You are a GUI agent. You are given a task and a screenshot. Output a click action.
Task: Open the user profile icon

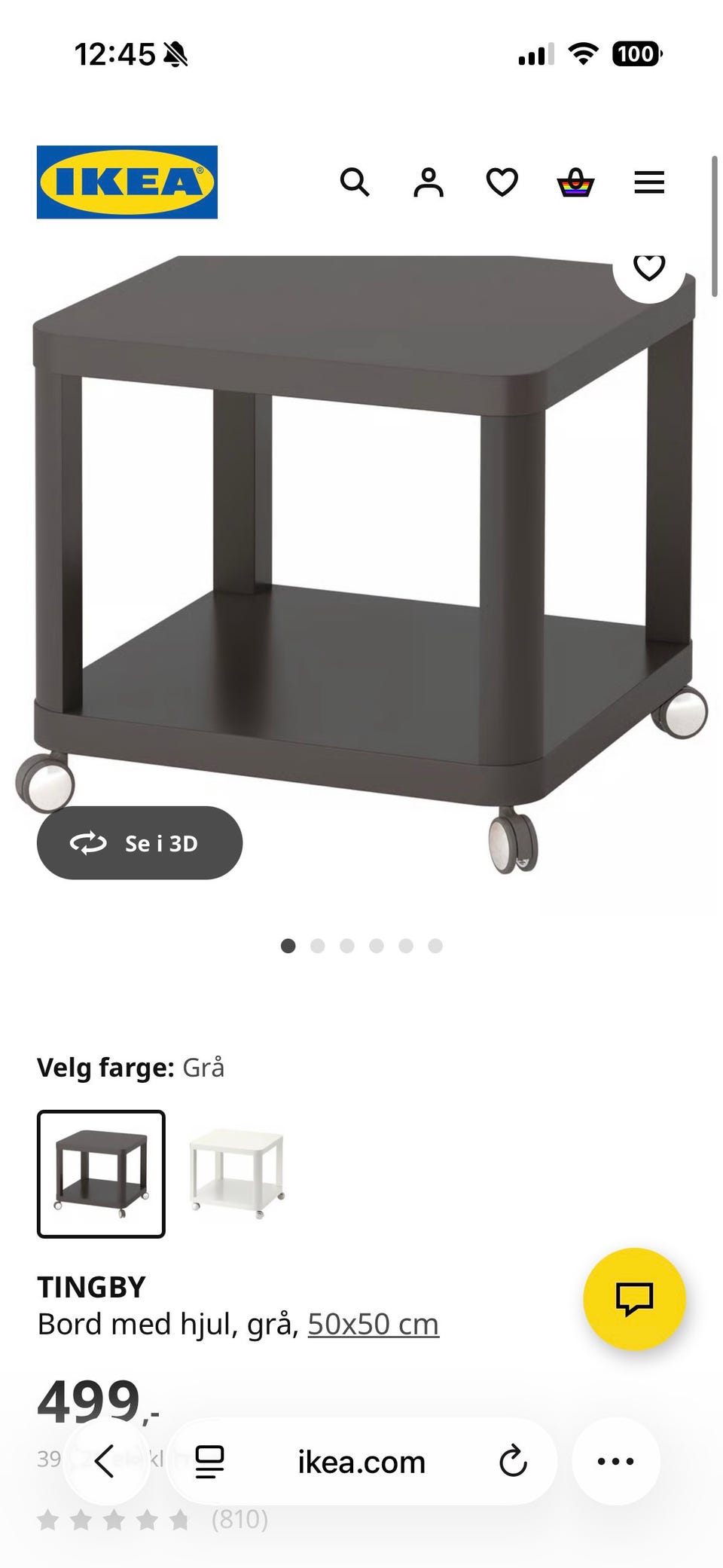[428, 182]
